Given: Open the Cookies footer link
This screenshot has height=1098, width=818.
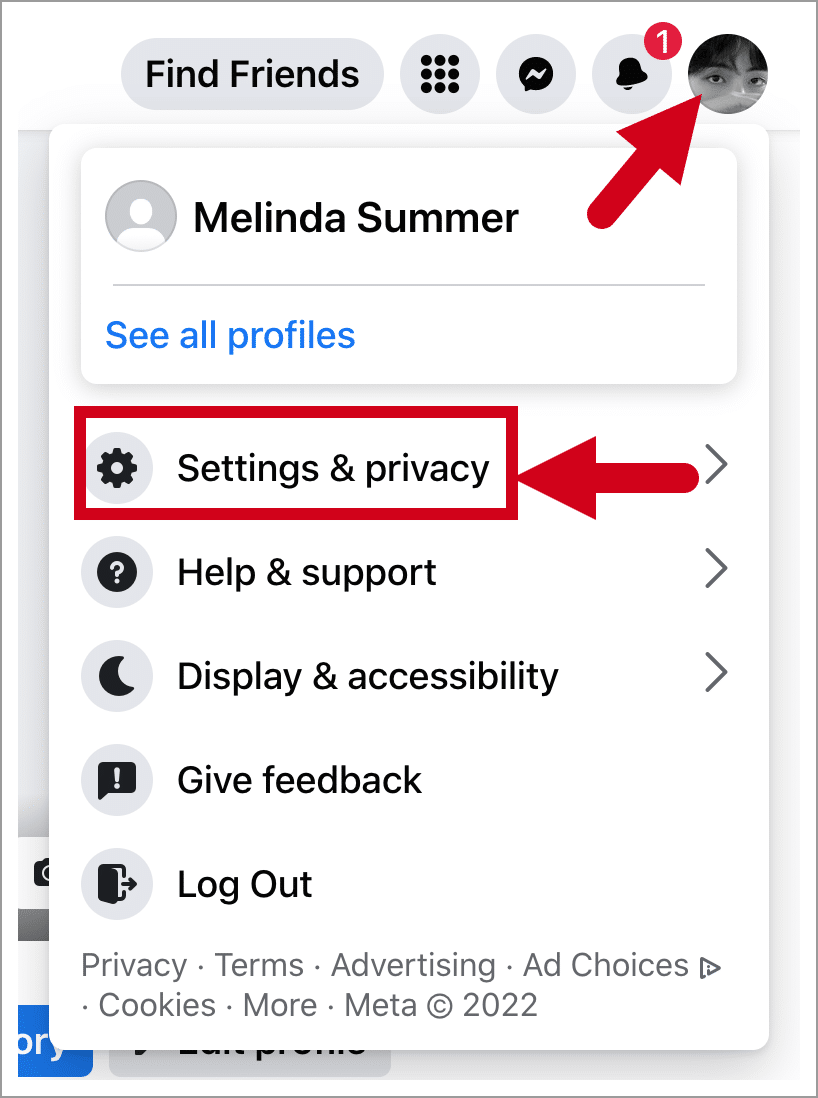Looking at the screenshot, I should click(x=157, y=1005).
